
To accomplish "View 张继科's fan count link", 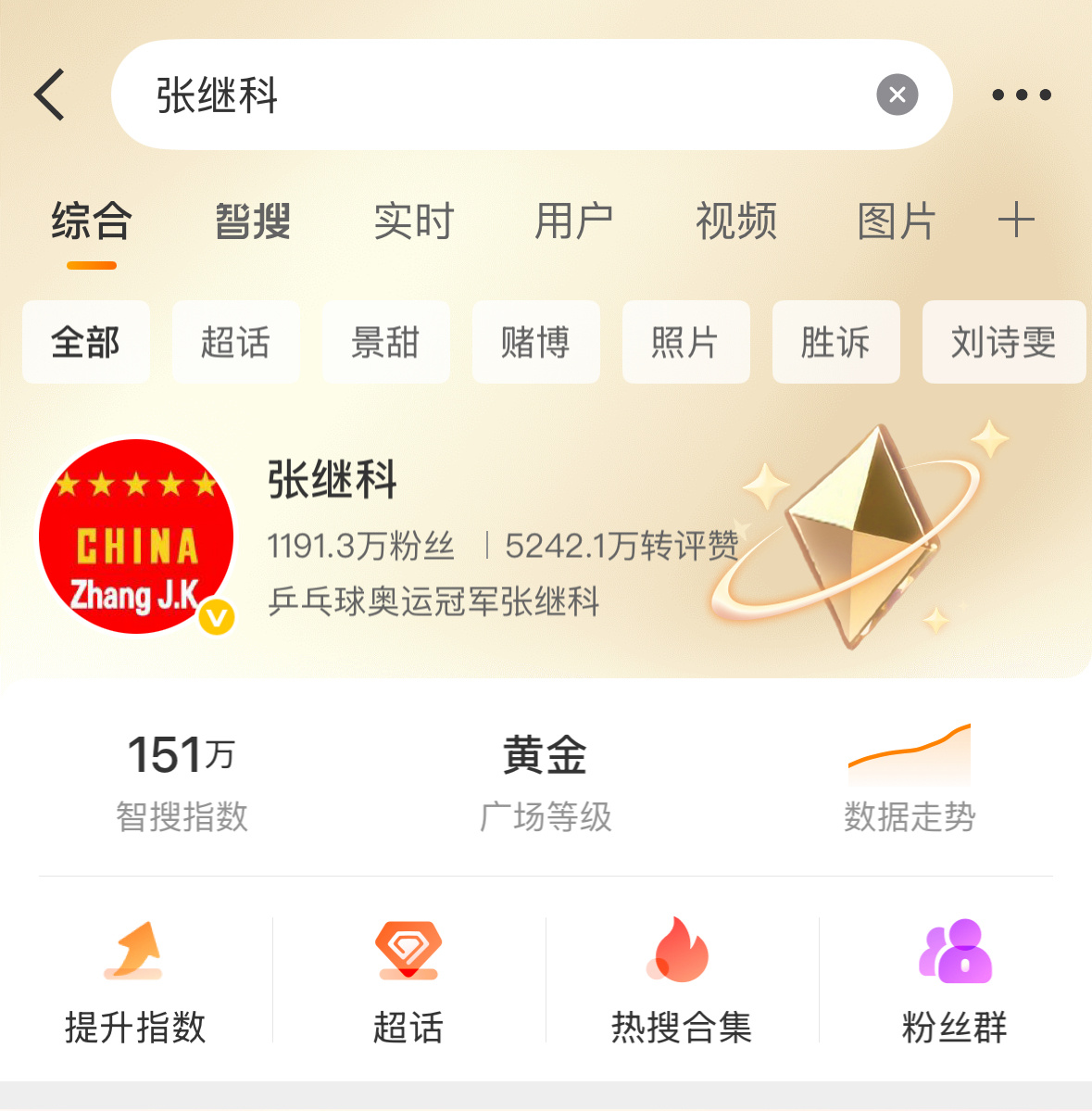I will (x=360, y=547).
